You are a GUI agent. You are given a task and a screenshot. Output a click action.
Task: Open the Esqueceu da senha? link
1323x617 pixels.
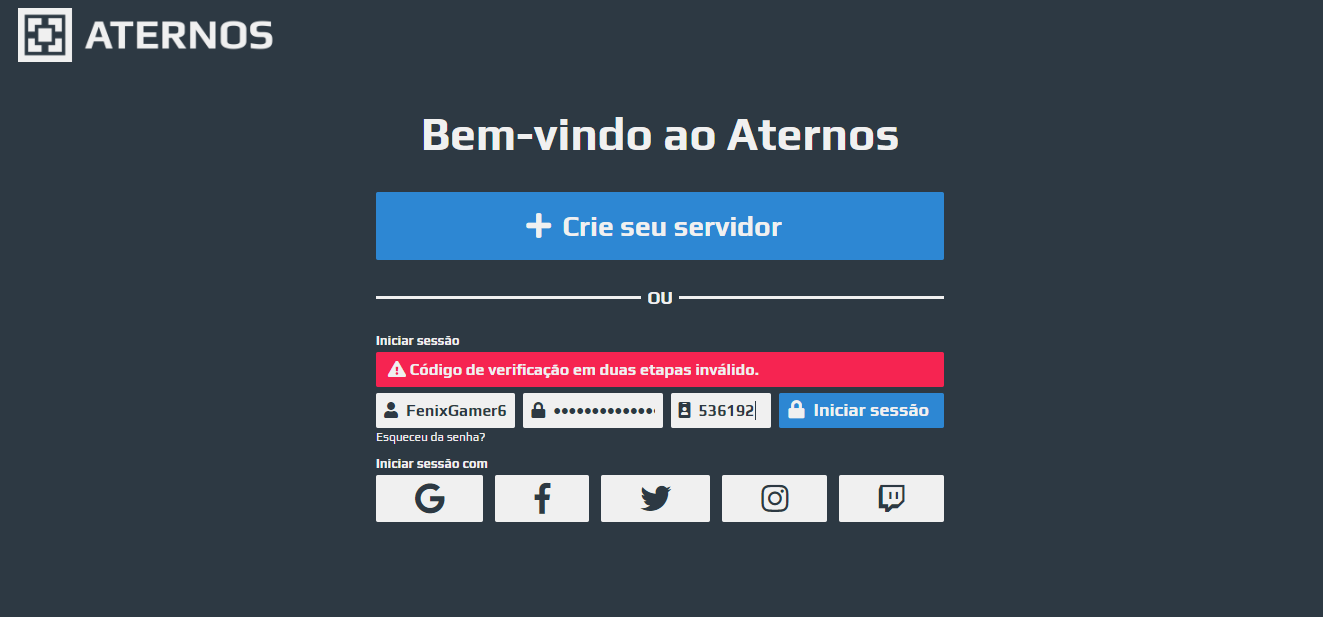click(431, 437)
